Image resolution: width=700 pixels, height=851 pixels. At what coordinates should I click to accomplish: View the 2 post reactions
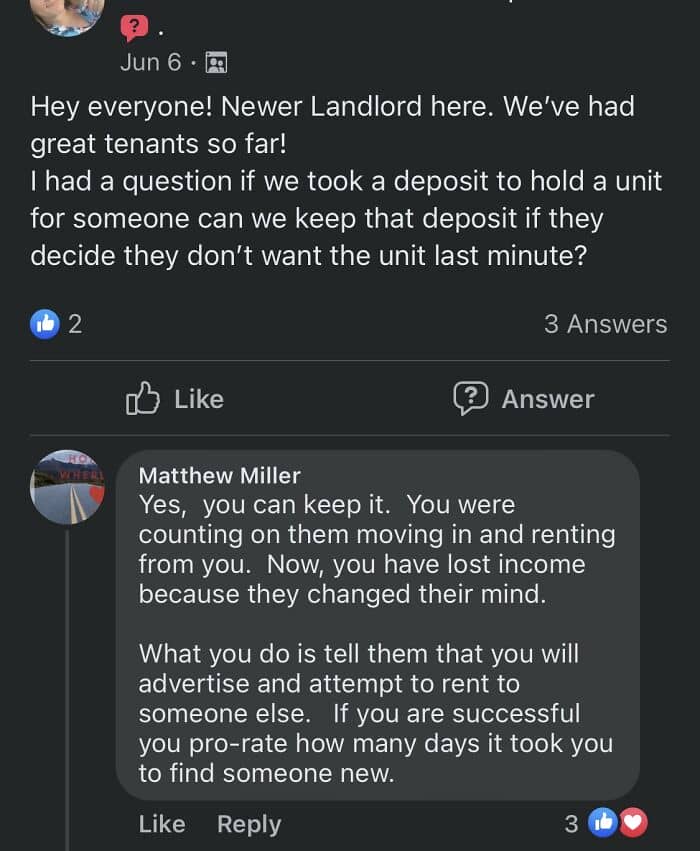[56, 324]
